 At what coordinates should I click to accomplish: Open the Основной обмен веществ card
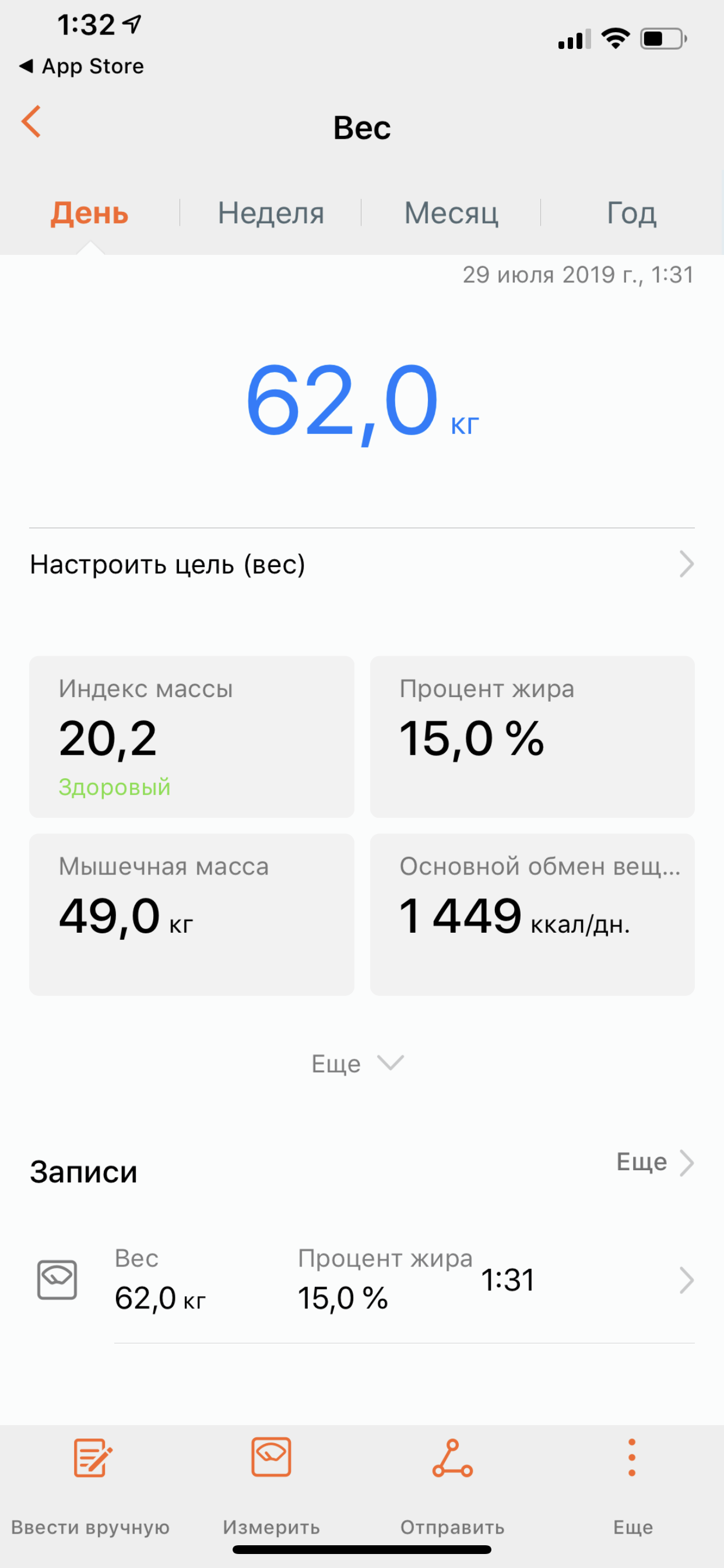click(532, 914)
